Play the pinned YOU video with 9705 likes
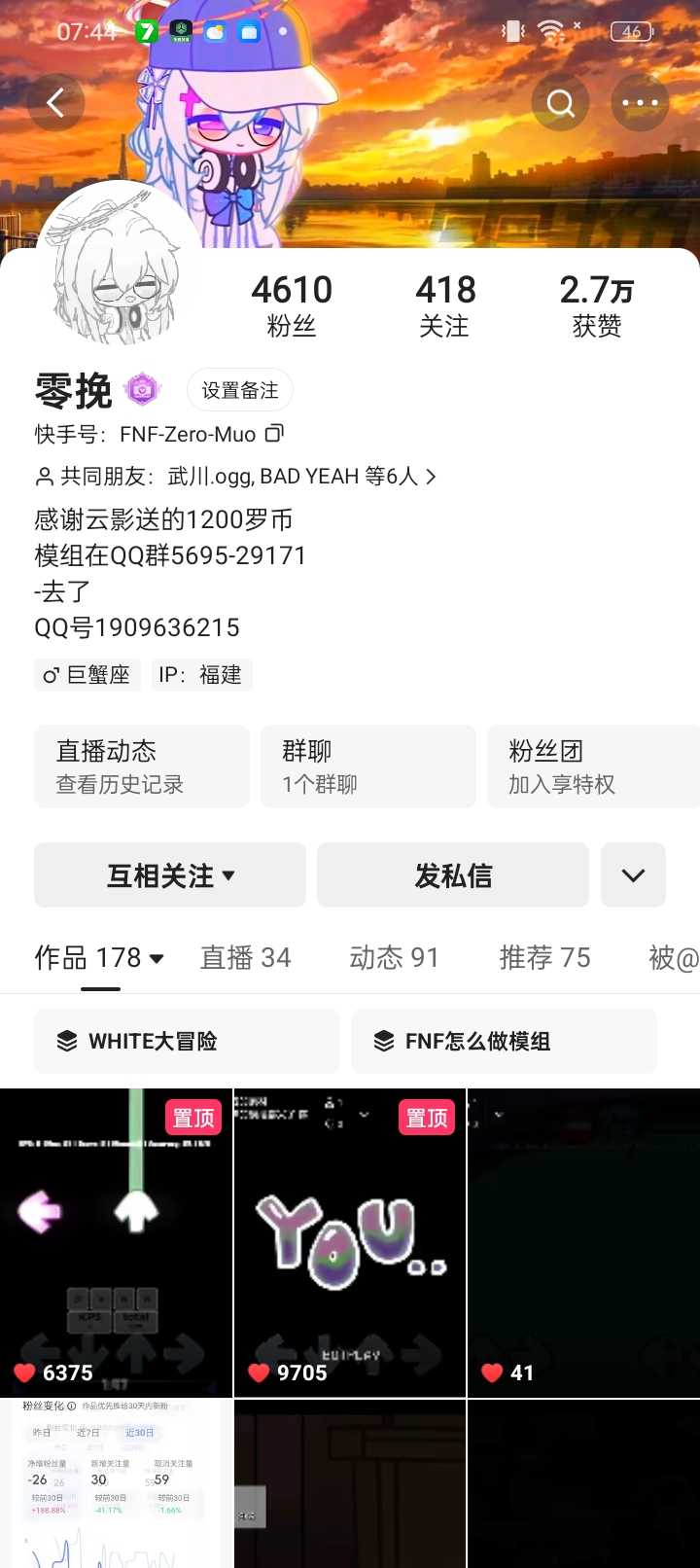700x1568 pixels. (350, 1242)
